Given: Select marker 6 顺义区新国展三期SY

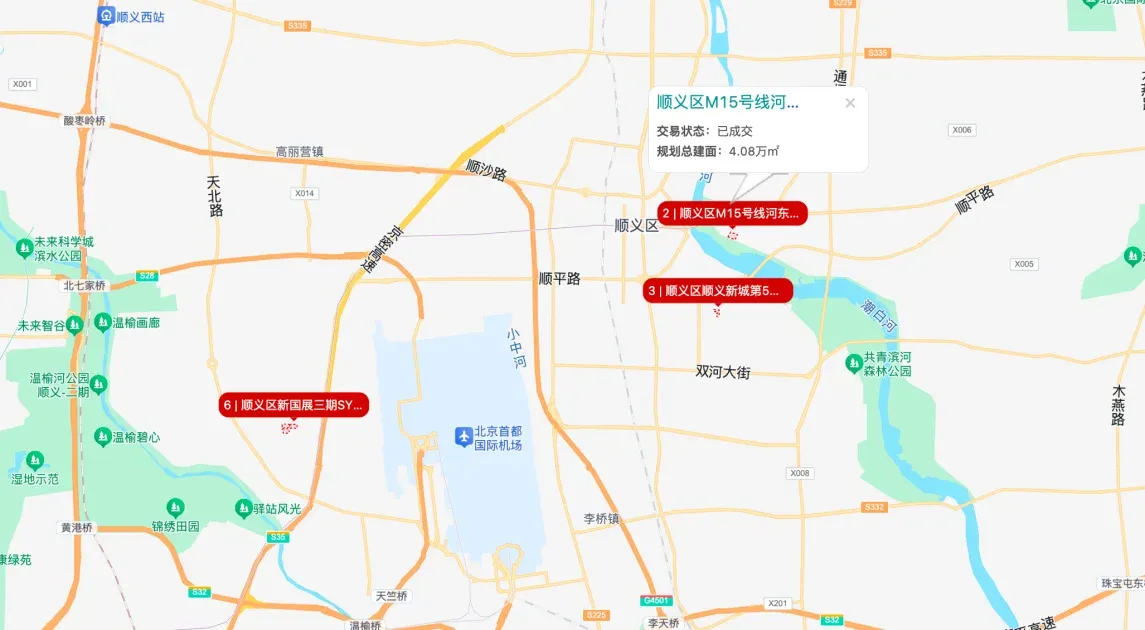Looking at the screenshot, I should pyautogui.click(x=294, y=405).
